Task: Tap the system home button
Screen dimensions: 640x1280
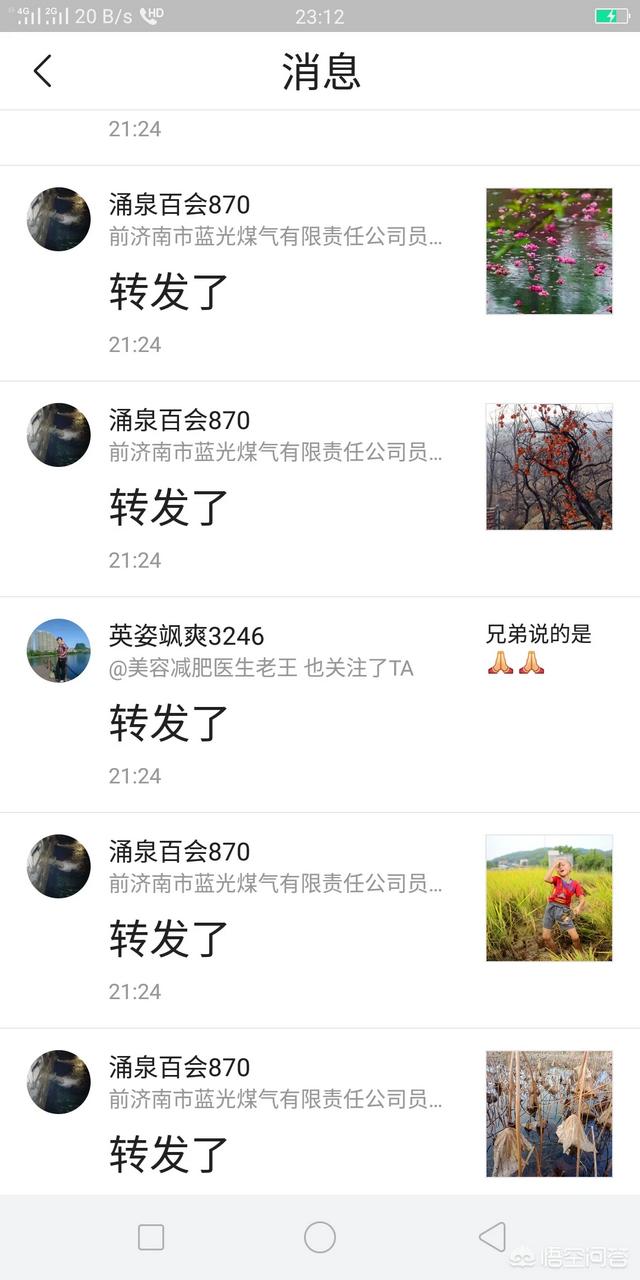Action: (x=320, y=1237)
